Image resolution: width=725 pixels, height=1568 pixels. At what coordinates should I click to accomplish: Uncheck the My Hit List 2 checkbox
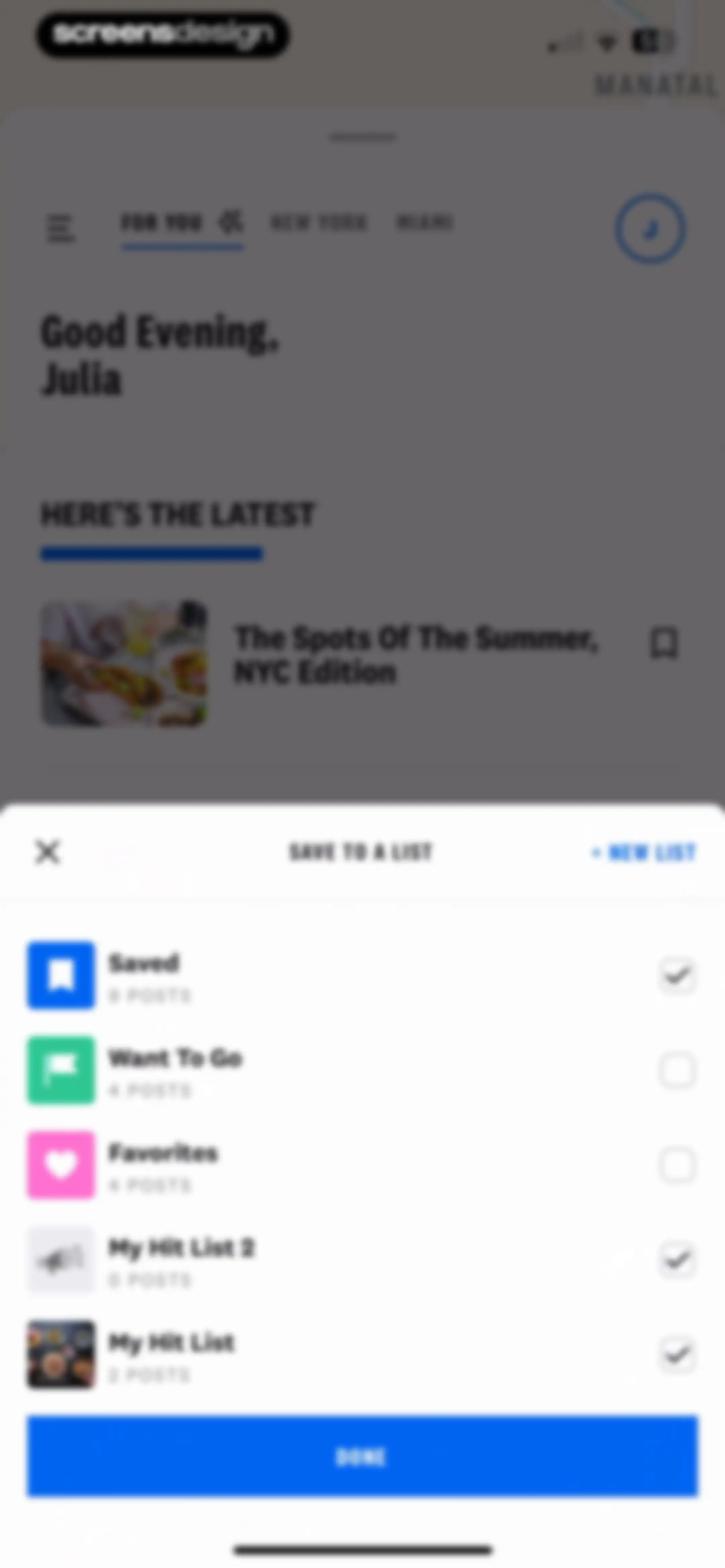(677, 1260)
